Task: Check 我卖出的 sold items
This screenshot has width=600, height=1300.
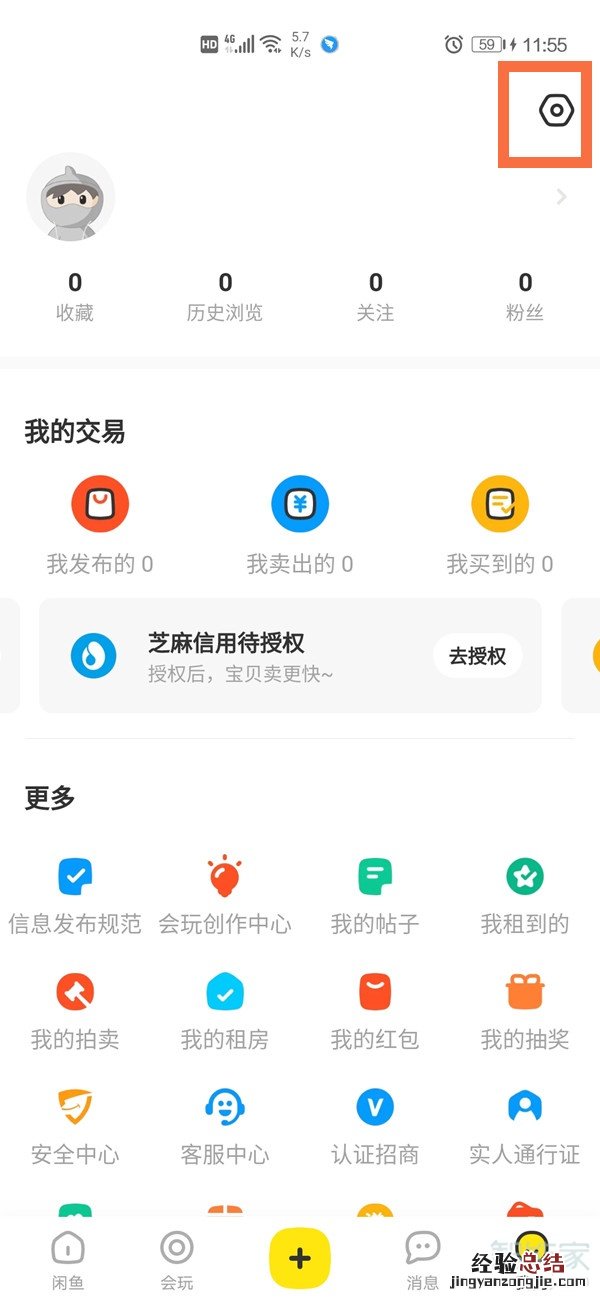Action: pyautogui.click(x=300, y=525)
